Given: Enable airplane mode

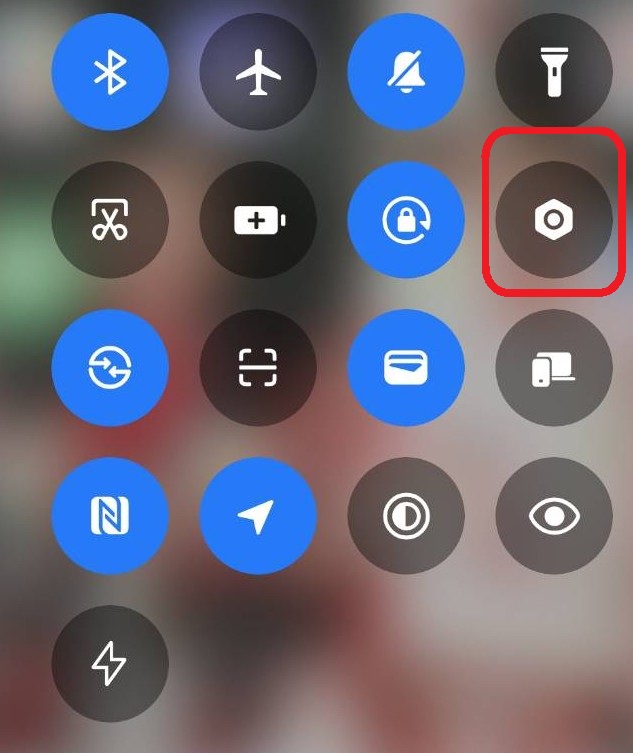Looking at the screenshot, I should pyautogui.click(x=258, y=72).
